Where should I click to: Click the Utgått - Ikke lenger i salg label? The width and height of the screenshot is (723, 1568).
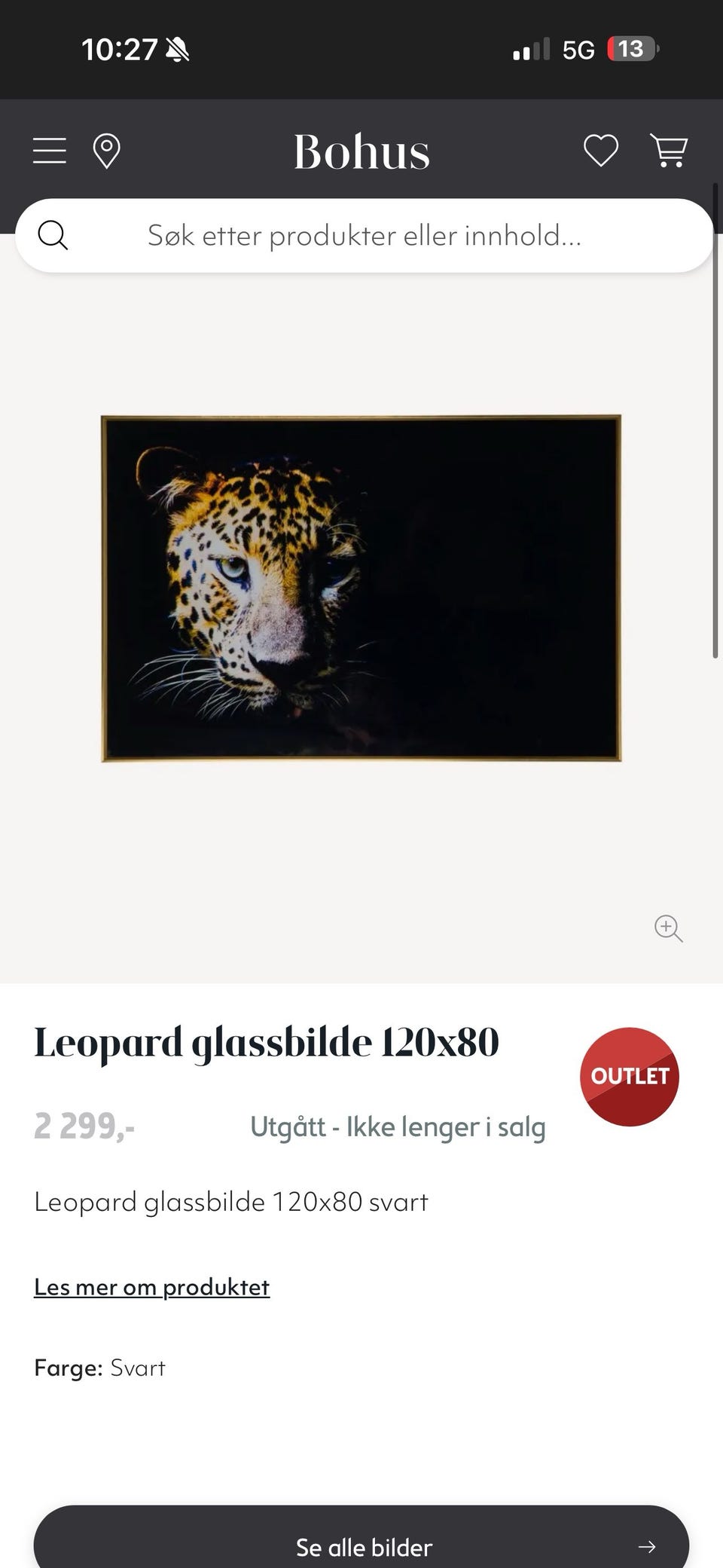tap(398, 1126)
